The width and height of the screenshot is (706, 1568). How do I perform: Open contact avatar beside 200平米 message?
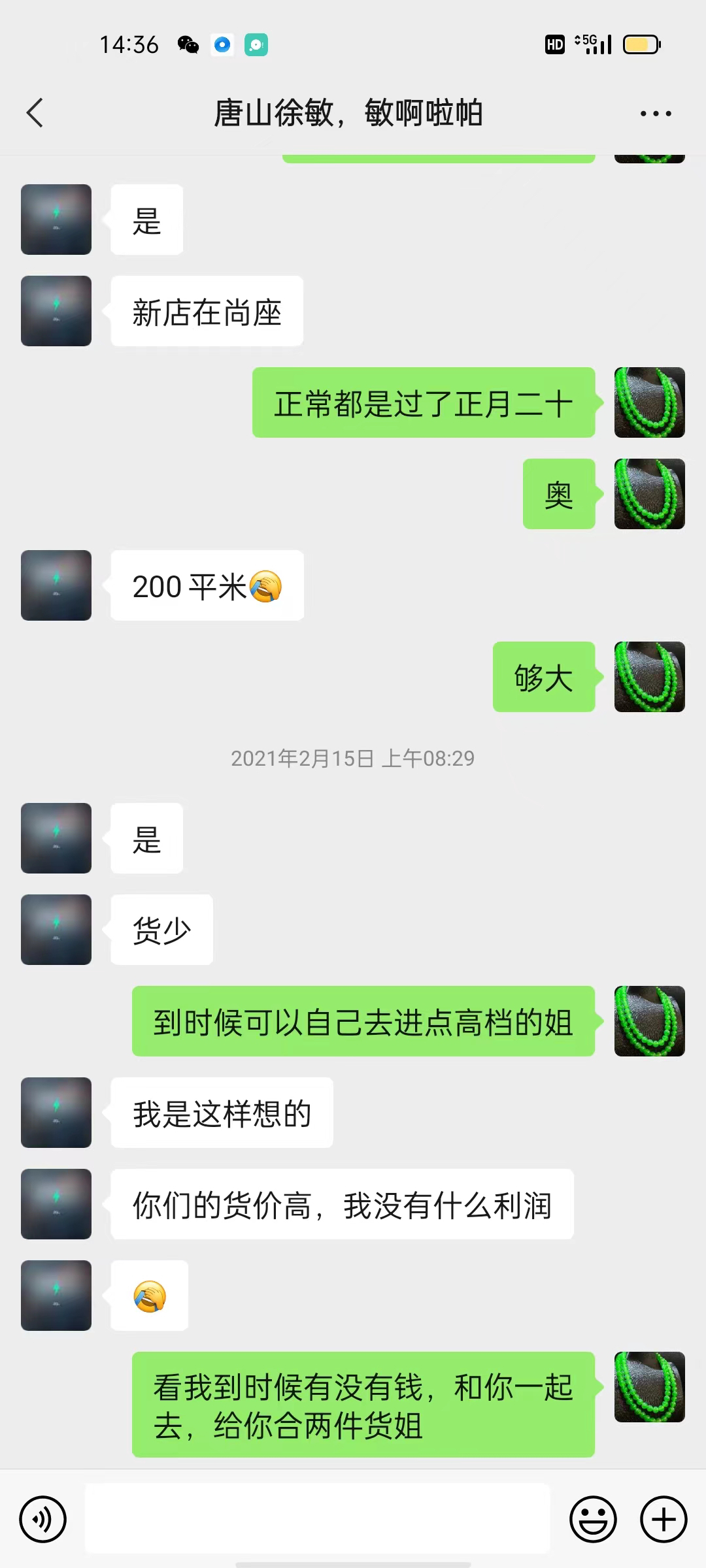pos(56,585)
